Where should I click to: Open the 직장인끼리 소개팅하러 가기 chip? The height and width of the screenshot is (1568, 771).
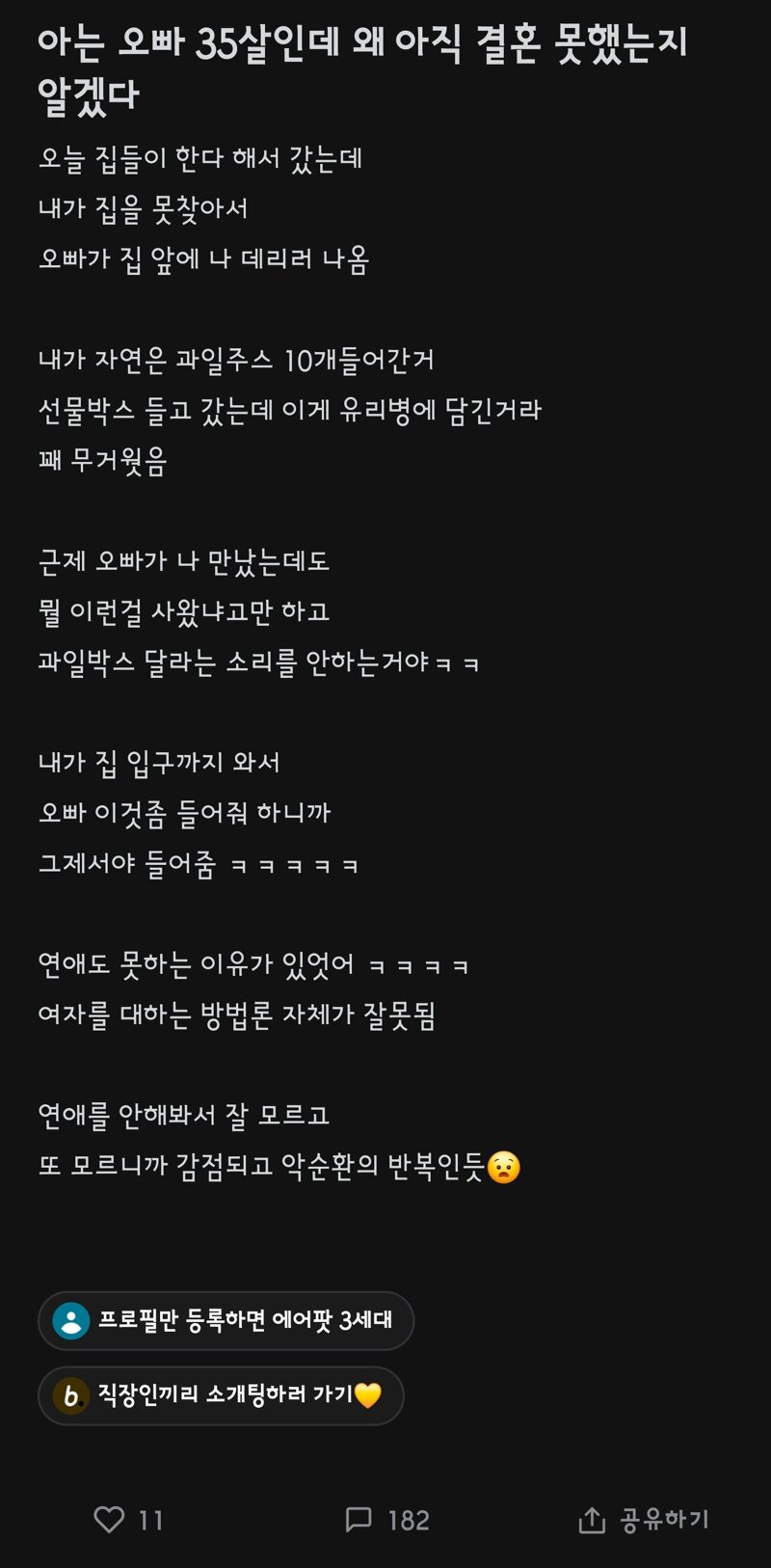(x=221, y=1395)
